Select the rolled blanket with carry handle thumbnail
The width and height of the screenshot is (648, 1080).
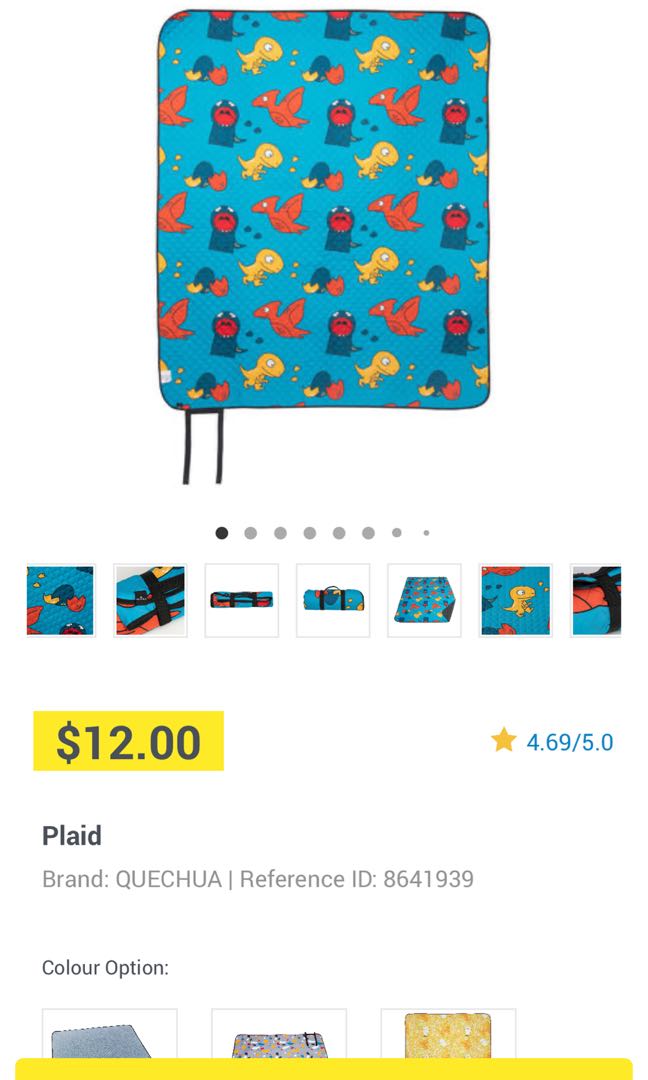333,600
